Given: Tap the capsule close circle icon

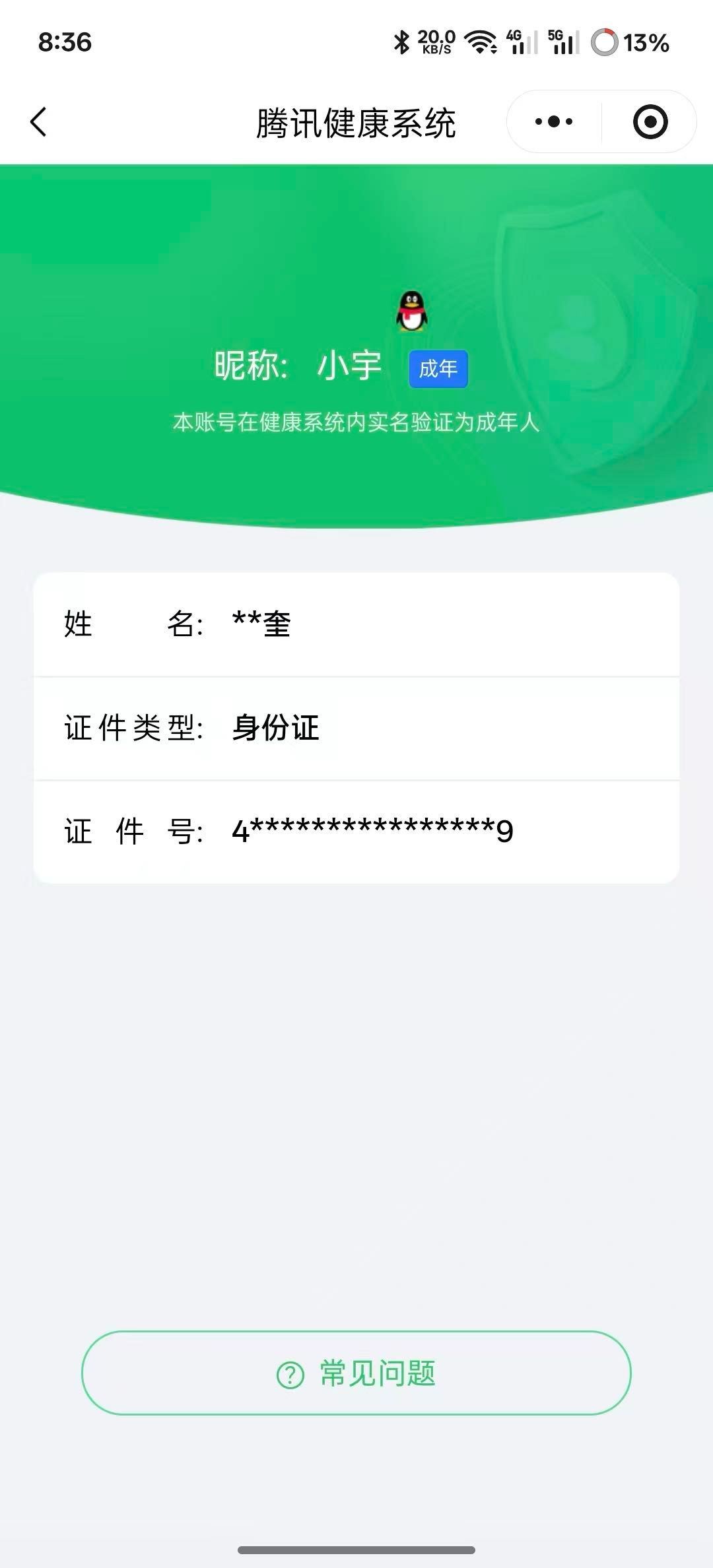Looking at the screenshot, I should pyautogui.click(x=650, y=121).
